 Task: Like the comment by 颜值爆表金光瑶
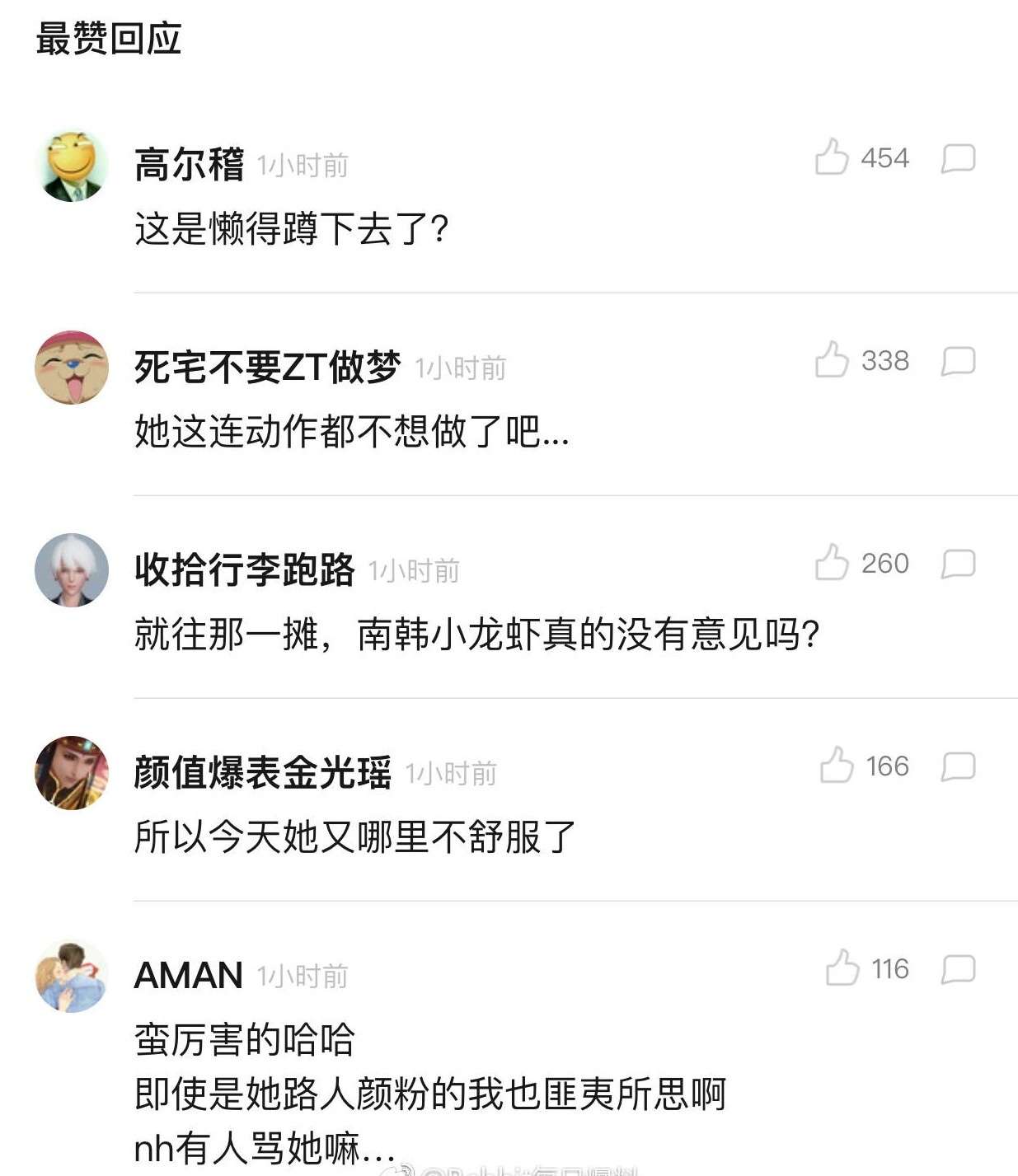point(837,765)
